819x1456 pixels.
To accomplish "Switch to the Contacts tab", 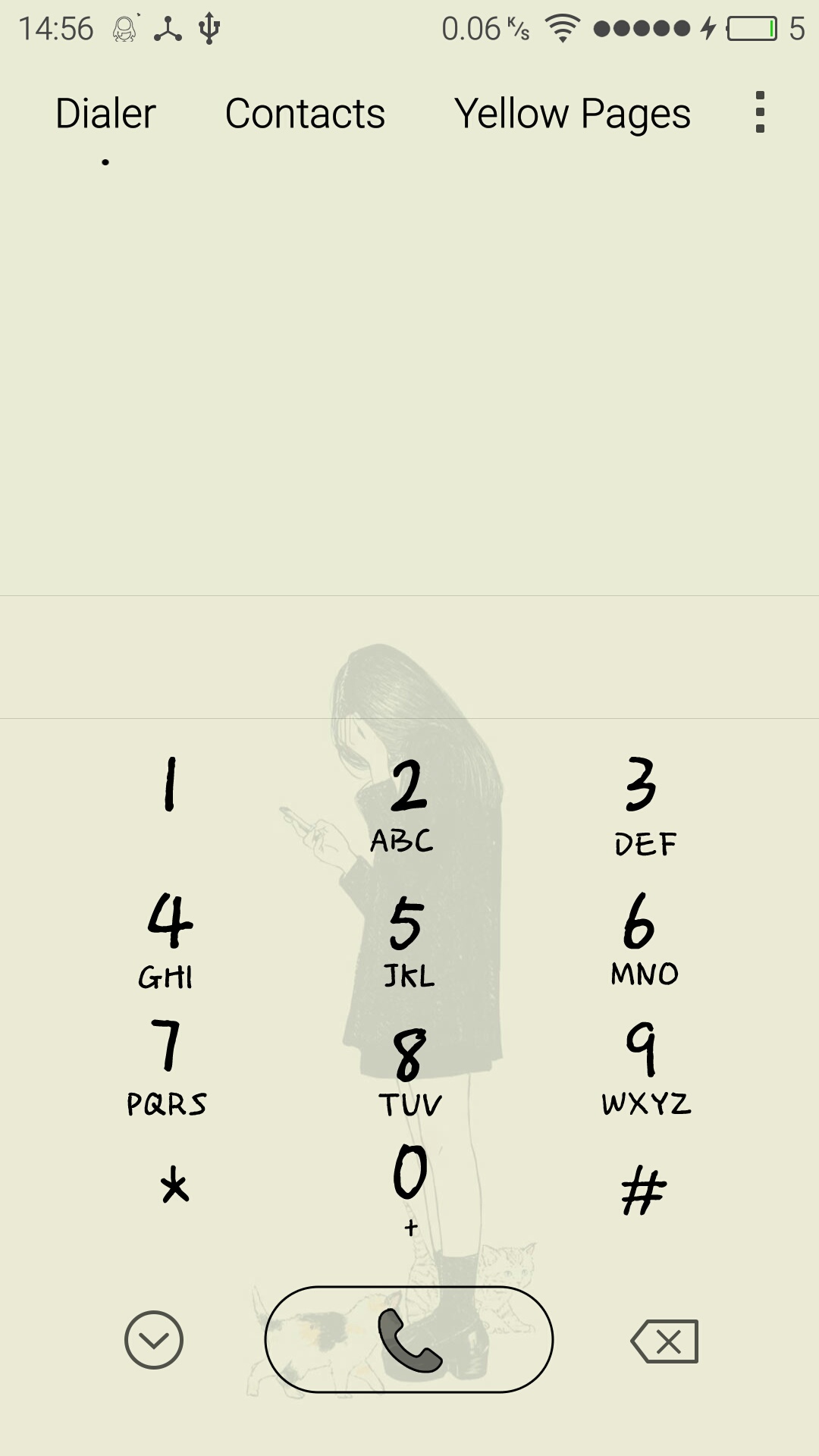I will (x=305, y=114).
